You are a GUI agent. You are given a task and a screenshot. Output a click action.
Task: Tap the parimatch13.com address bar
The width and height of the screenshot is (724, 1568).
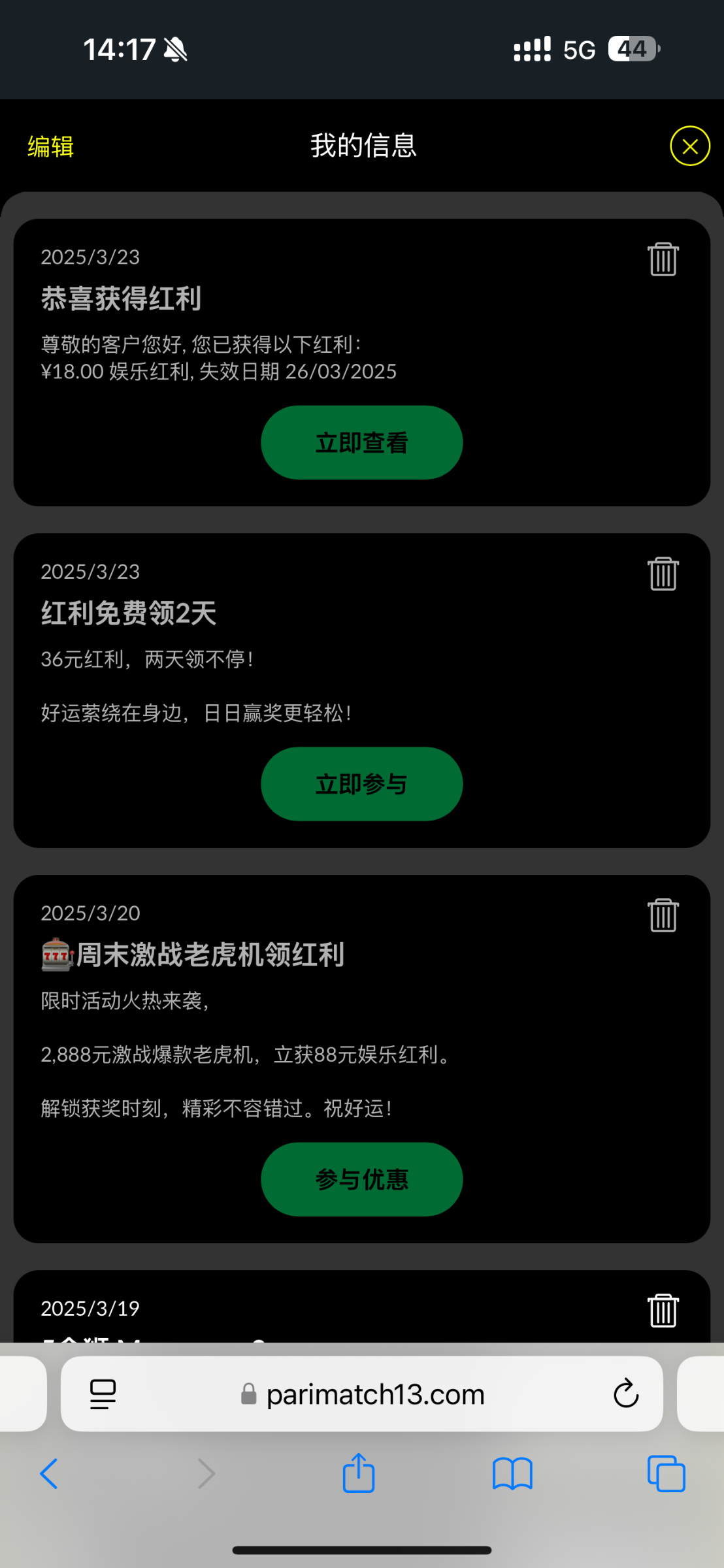362,1394
